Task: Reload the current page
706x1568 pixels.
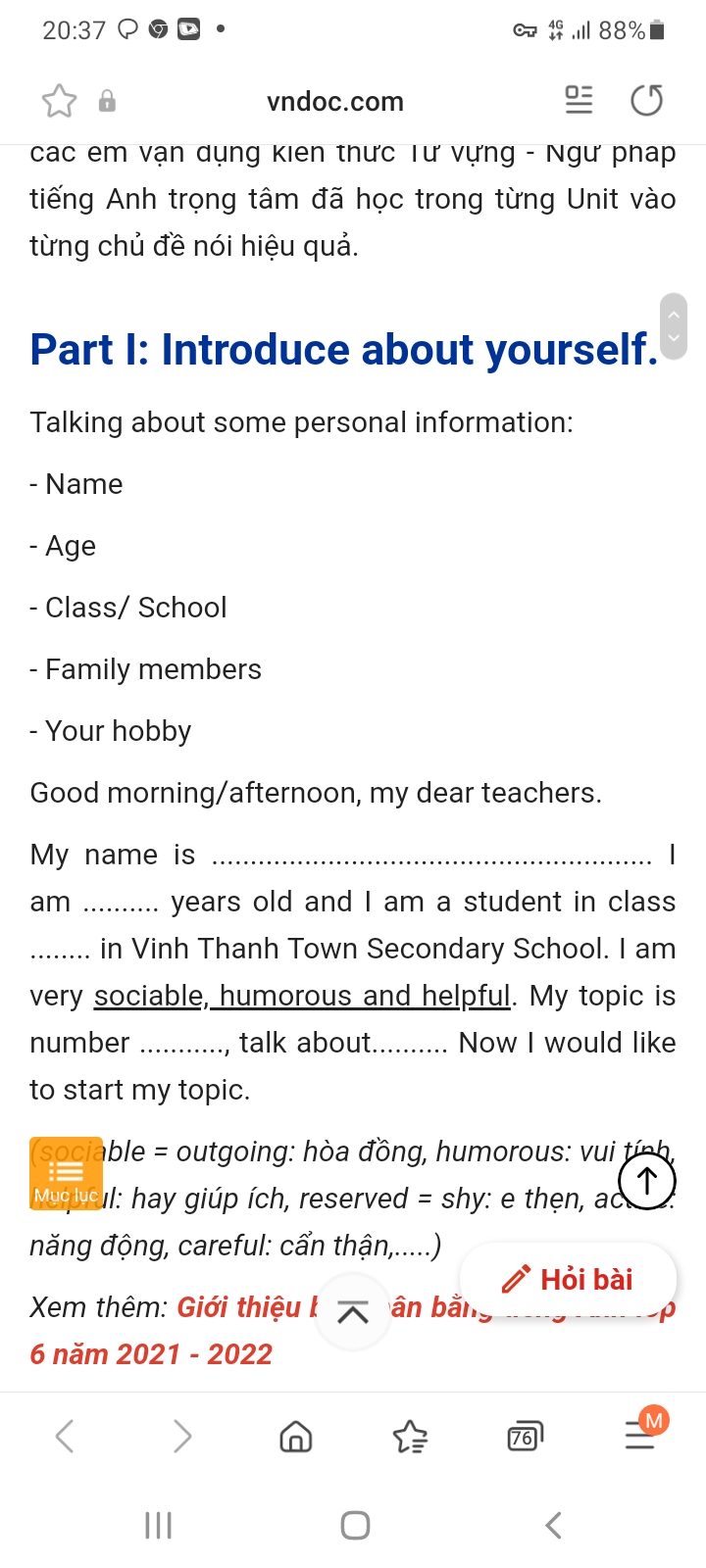Action: 646,100
